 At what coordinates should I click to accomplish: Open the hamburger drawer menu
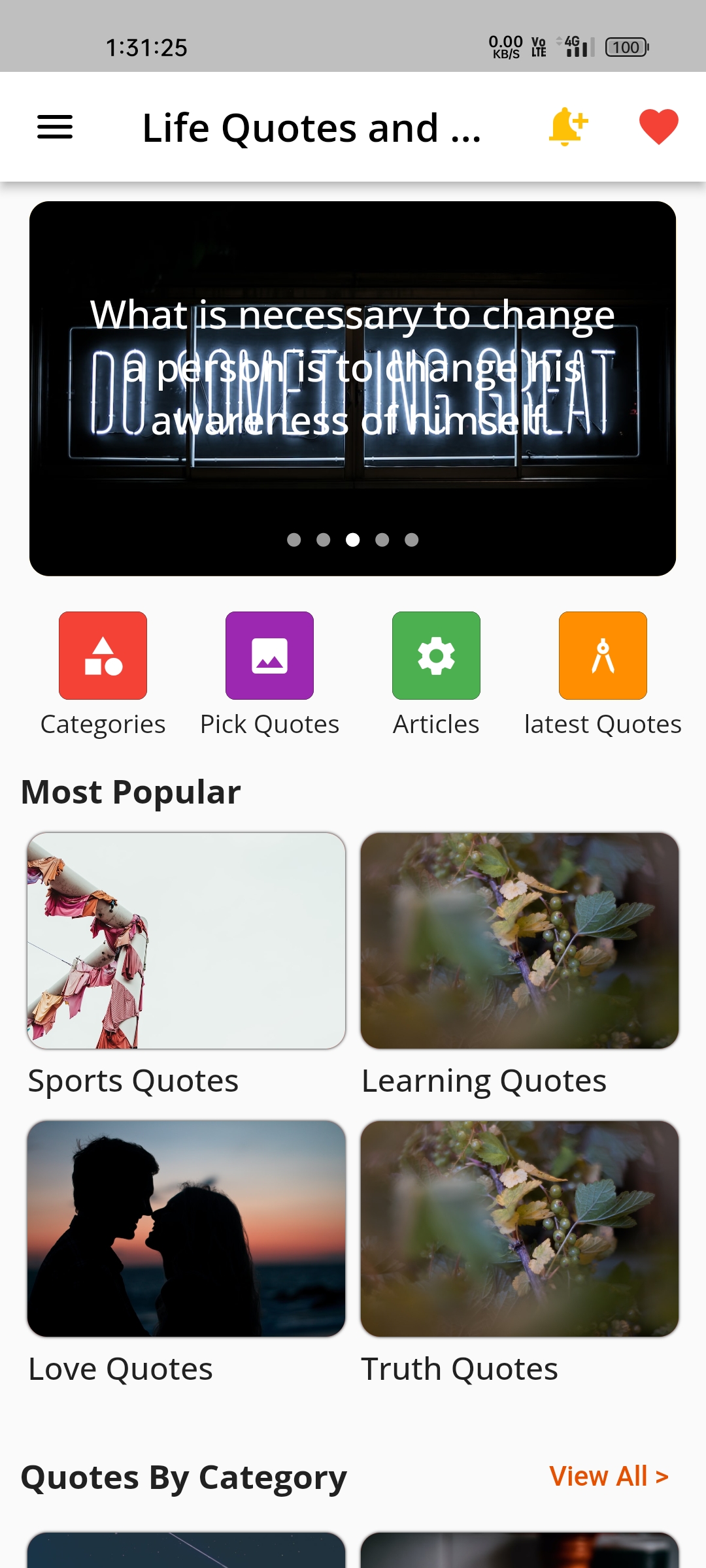[55, 127]
